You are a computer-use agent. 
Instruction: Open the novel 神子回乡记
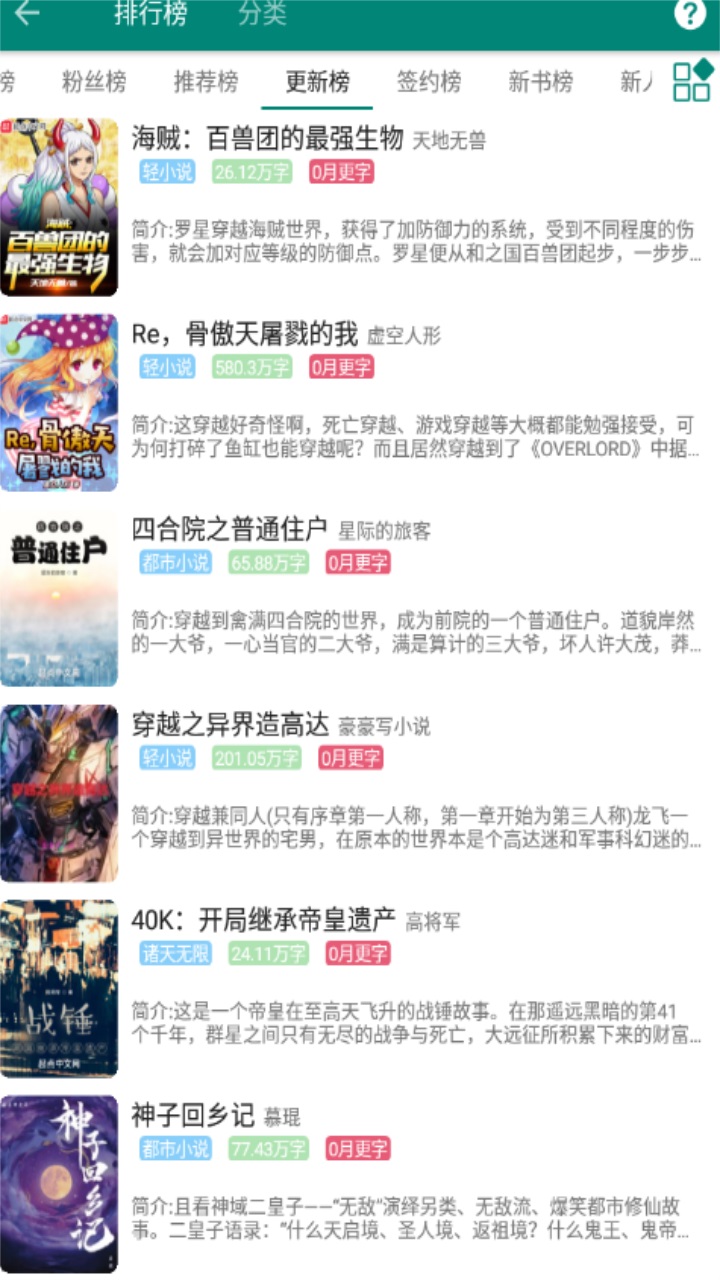(193, 1115)
